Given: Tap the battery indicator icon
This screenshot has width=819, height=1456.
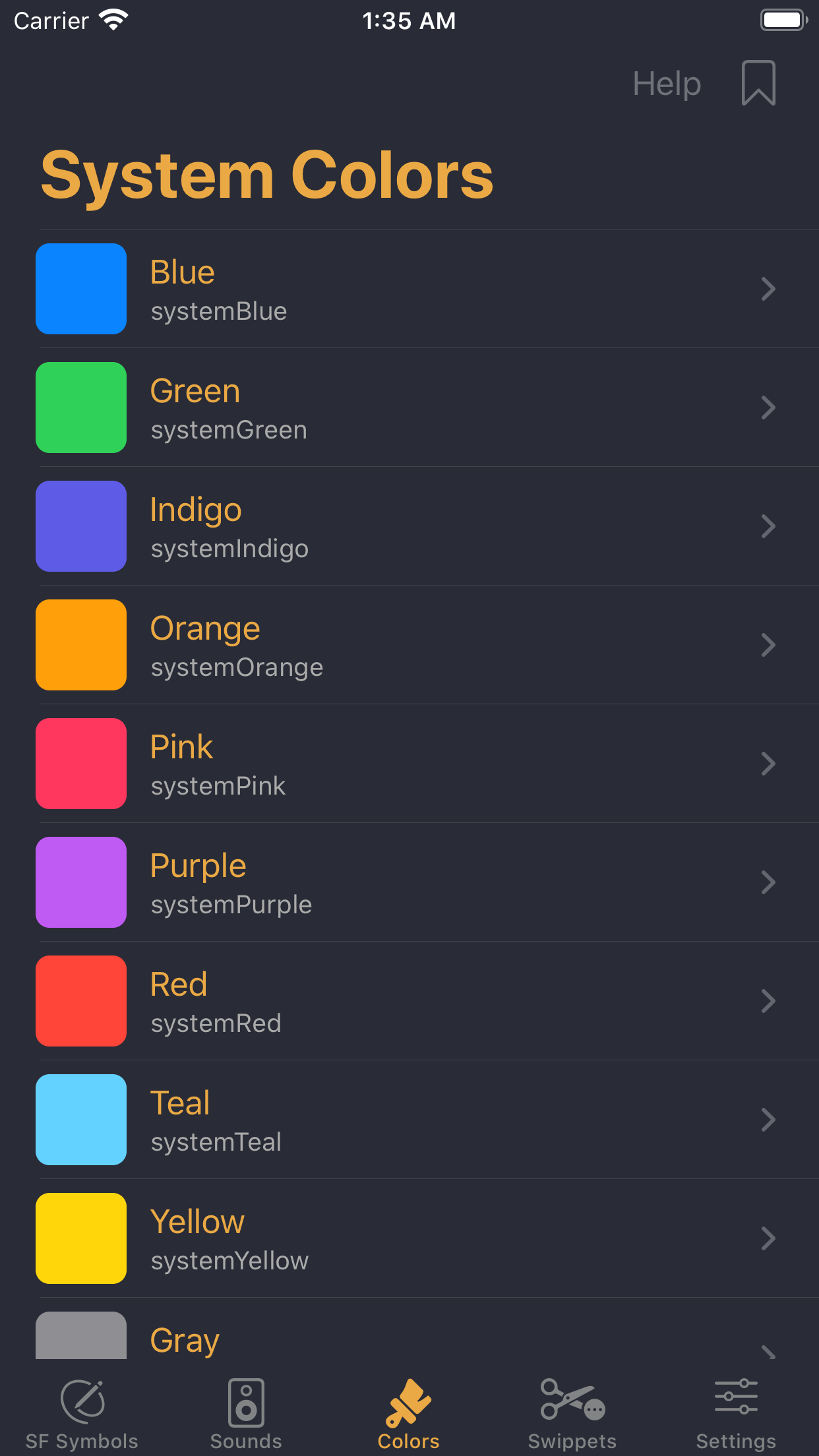Looking at the screenshot, I should [x=782, y=20].
